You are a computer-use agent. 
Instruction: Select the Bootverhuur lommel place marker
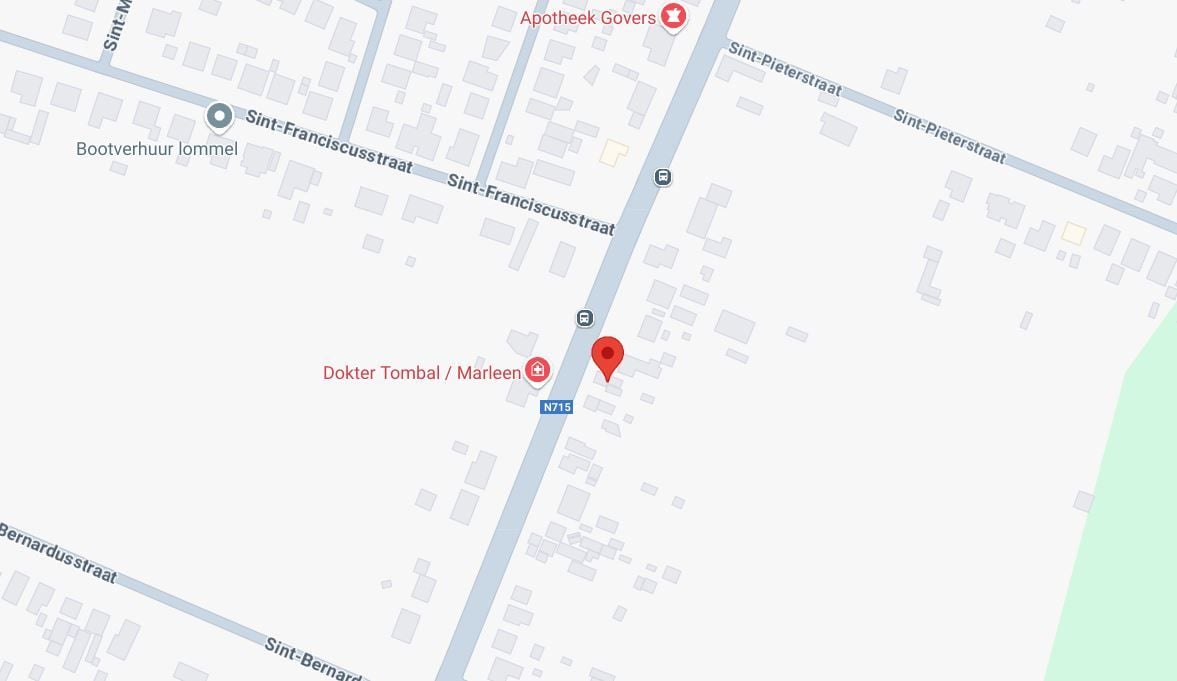[219, 117]
